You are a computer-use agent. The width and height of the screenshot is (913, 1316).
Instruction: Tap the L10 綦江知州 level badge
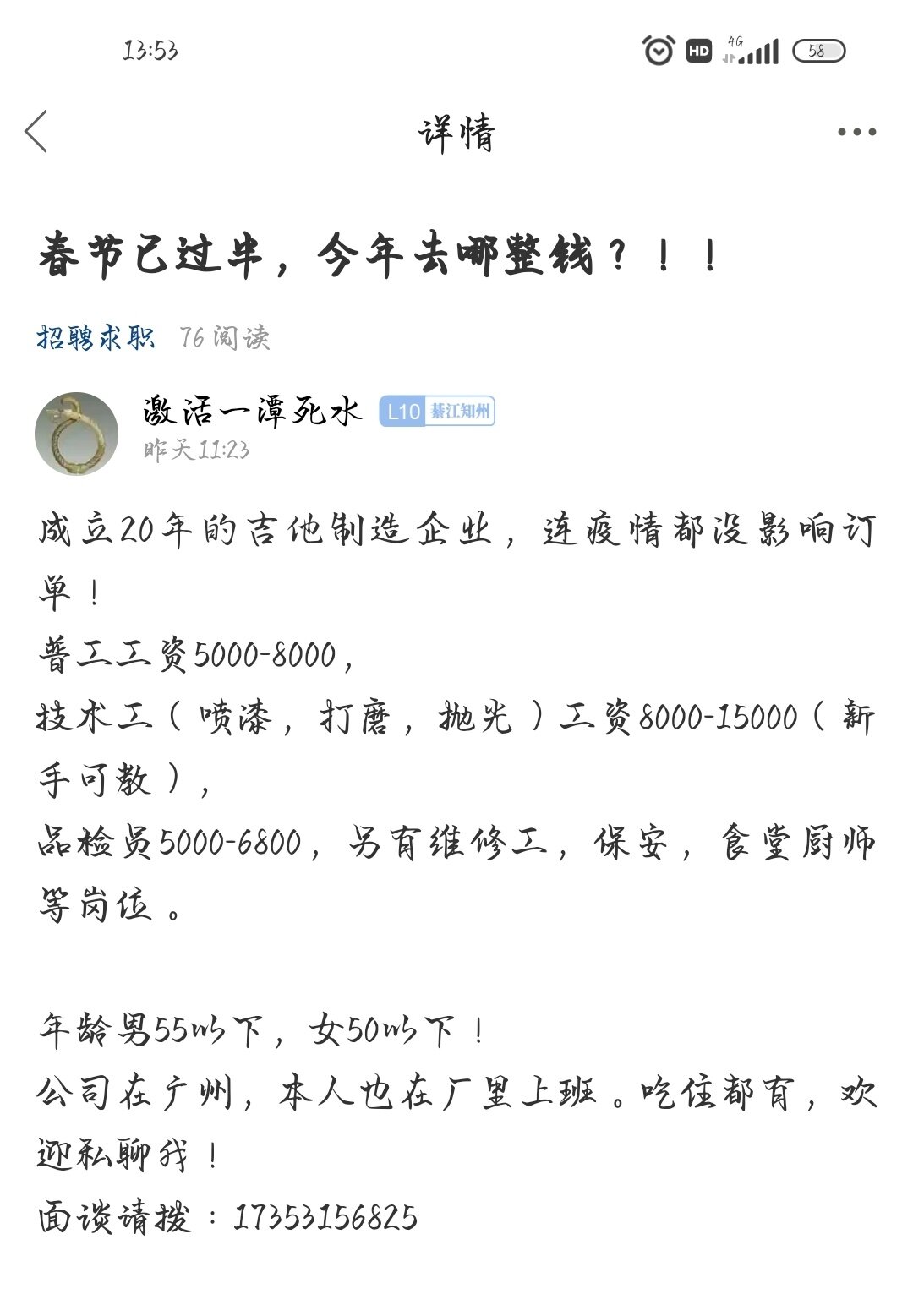[436, 412]
